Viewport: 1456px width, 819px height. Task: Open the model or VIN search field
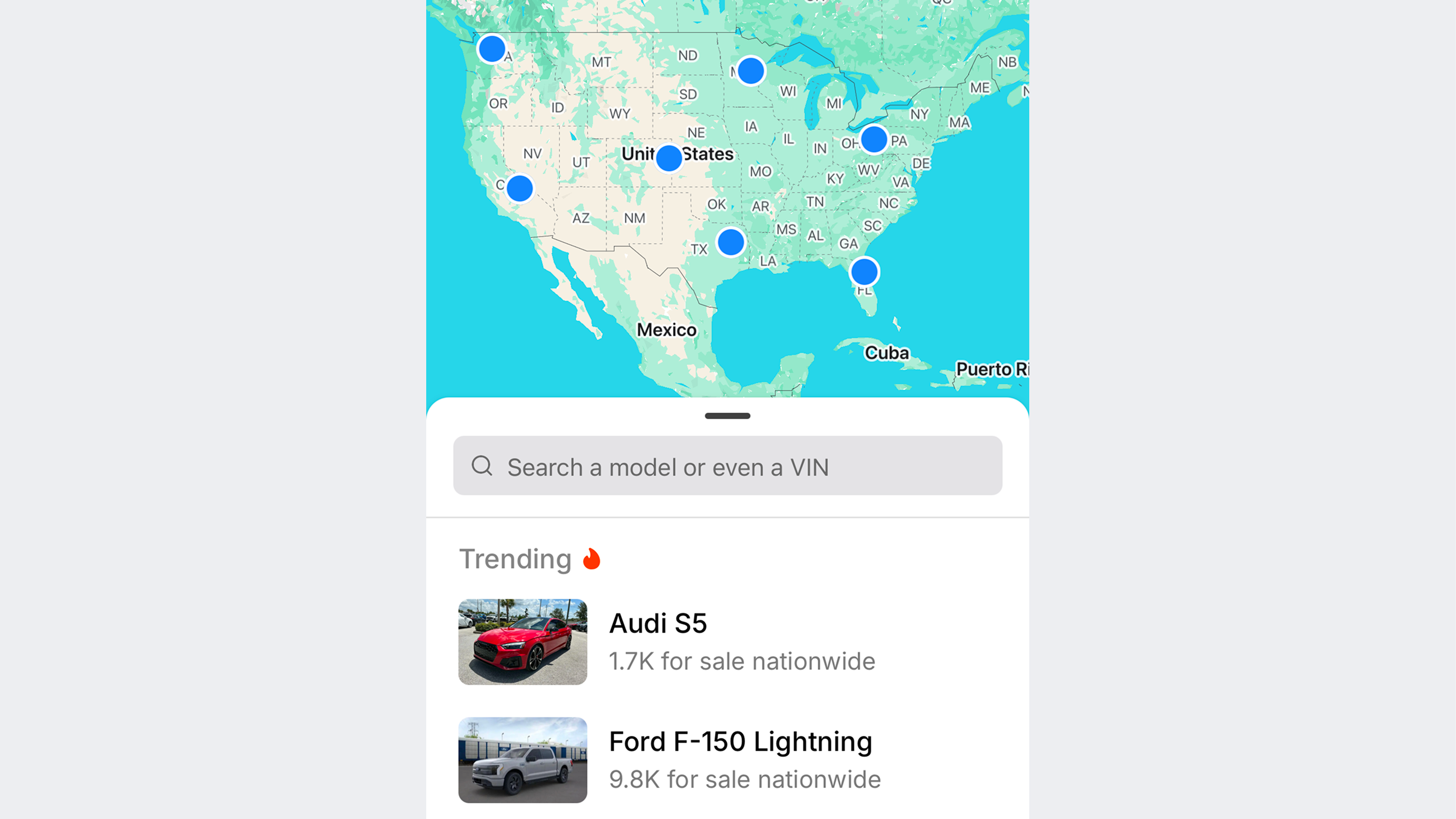(727, 466)
